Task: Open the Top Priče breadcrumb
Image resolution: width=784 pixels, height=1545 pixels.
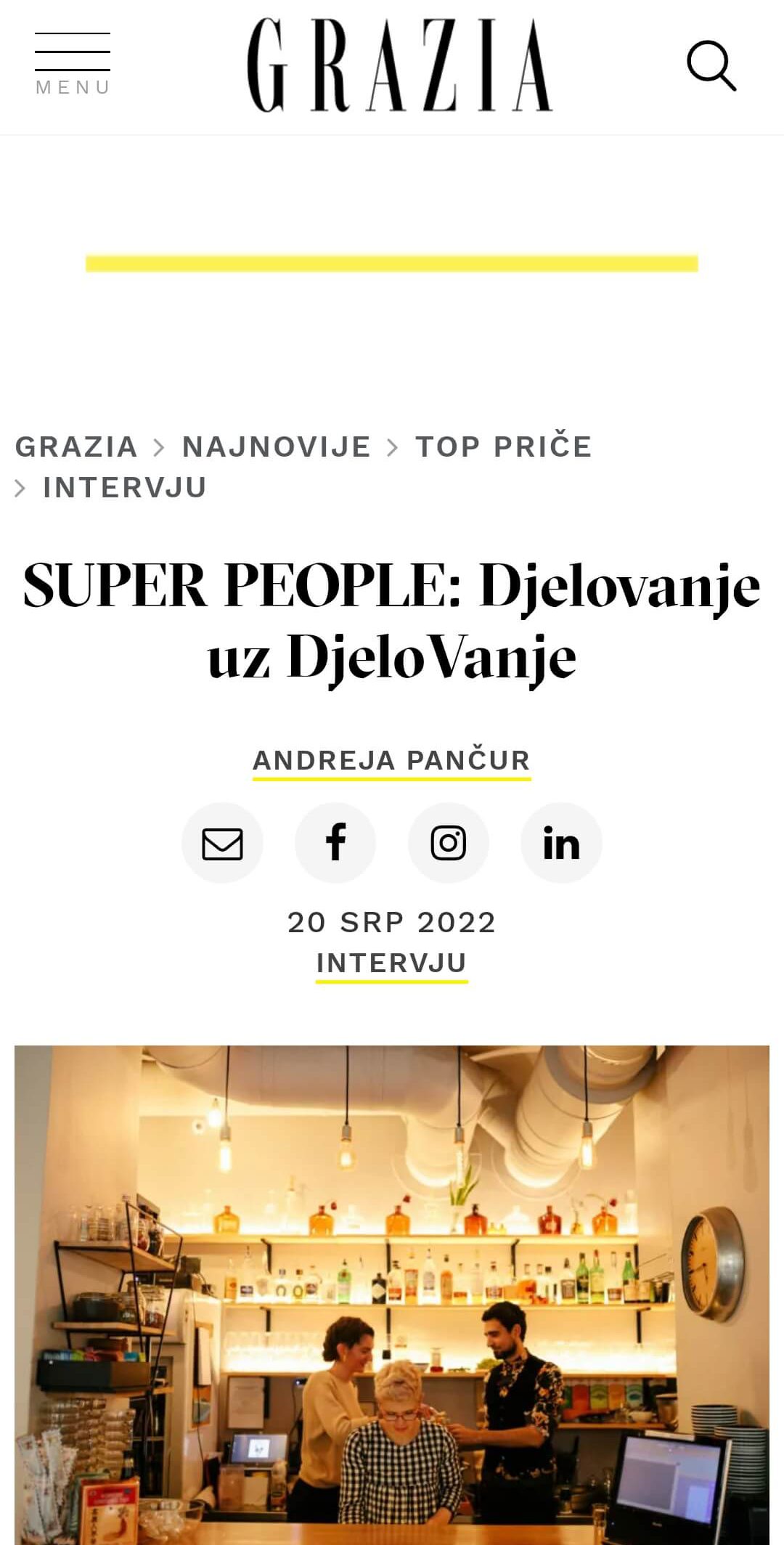Action: point(504,447)
